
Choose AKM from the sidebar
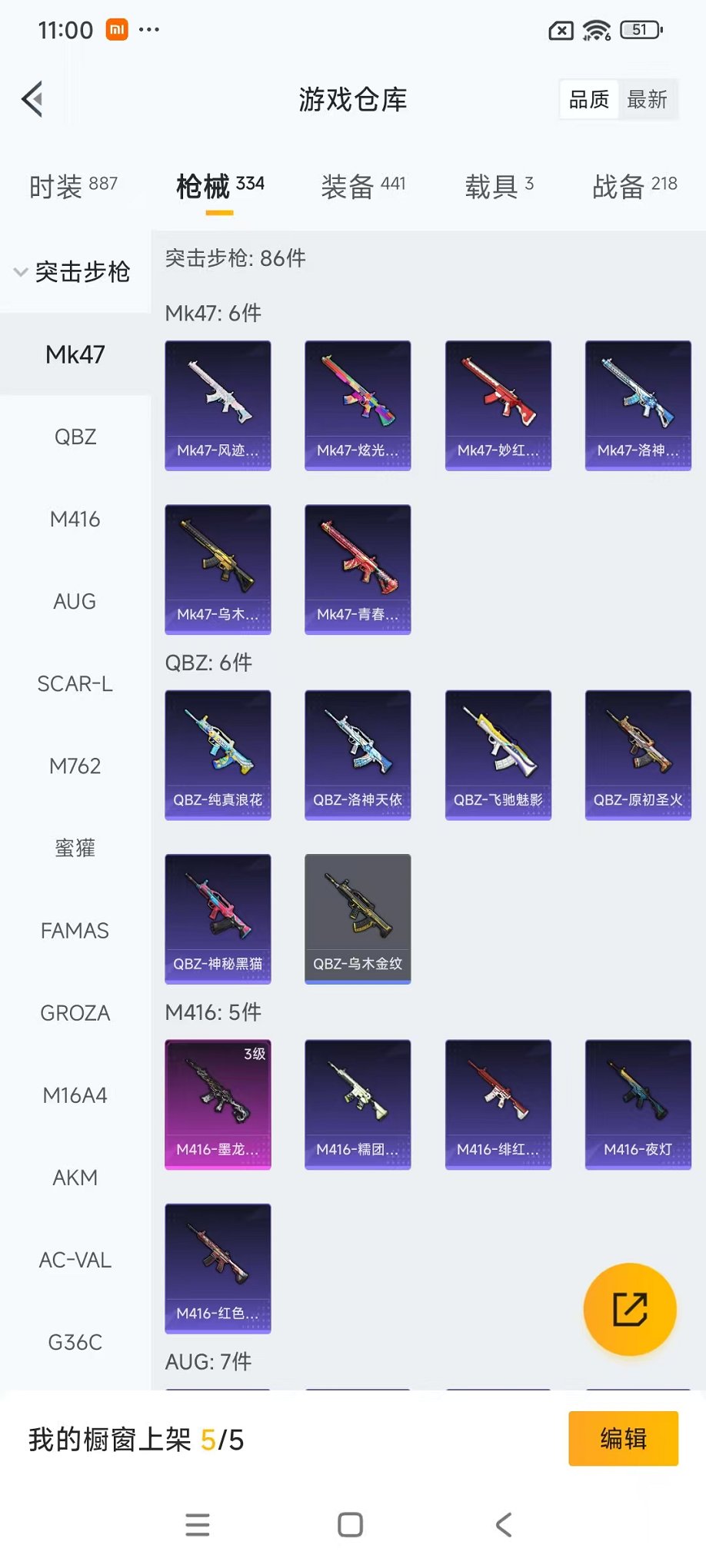[75, 1178]
